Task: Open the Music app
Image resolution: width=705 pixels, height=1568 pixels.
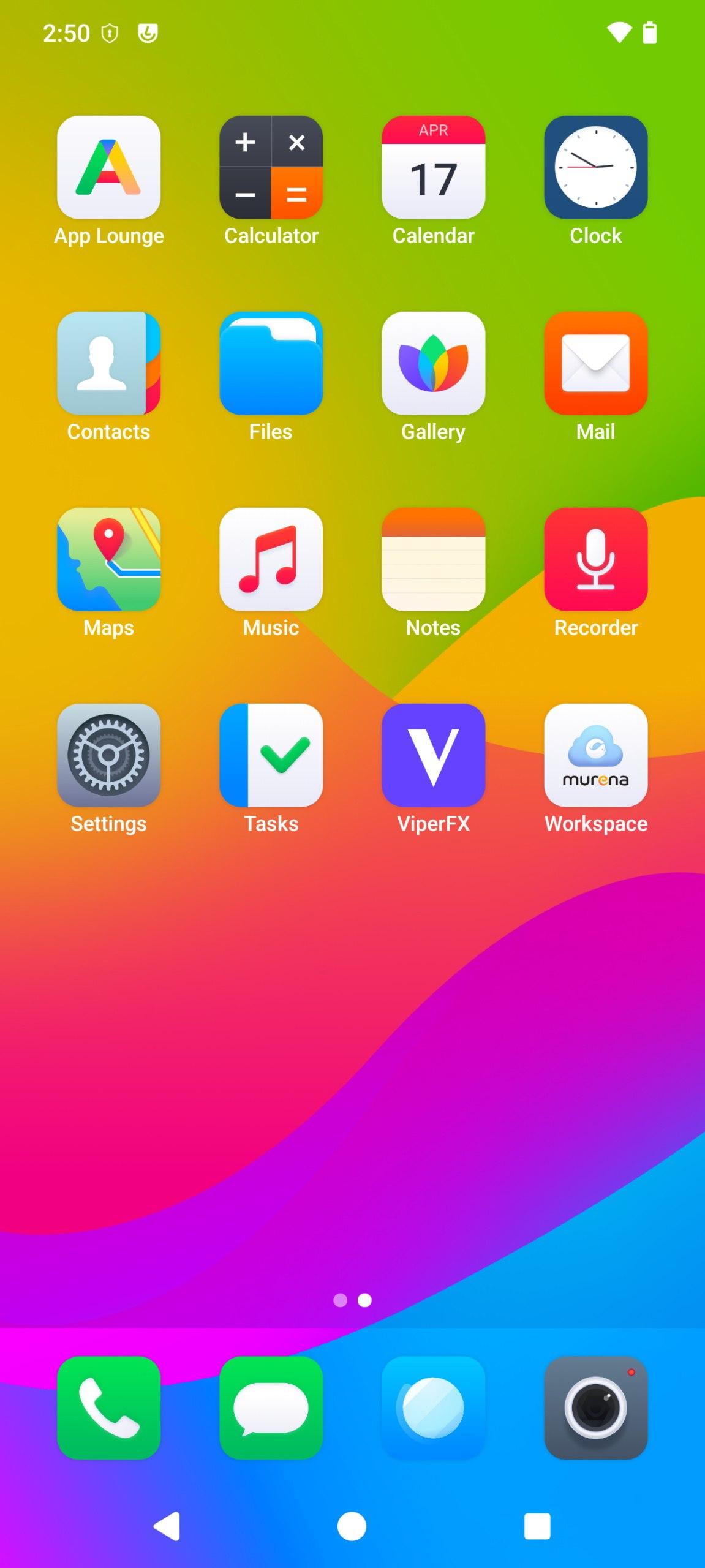Action: click(x=271, y=559)
